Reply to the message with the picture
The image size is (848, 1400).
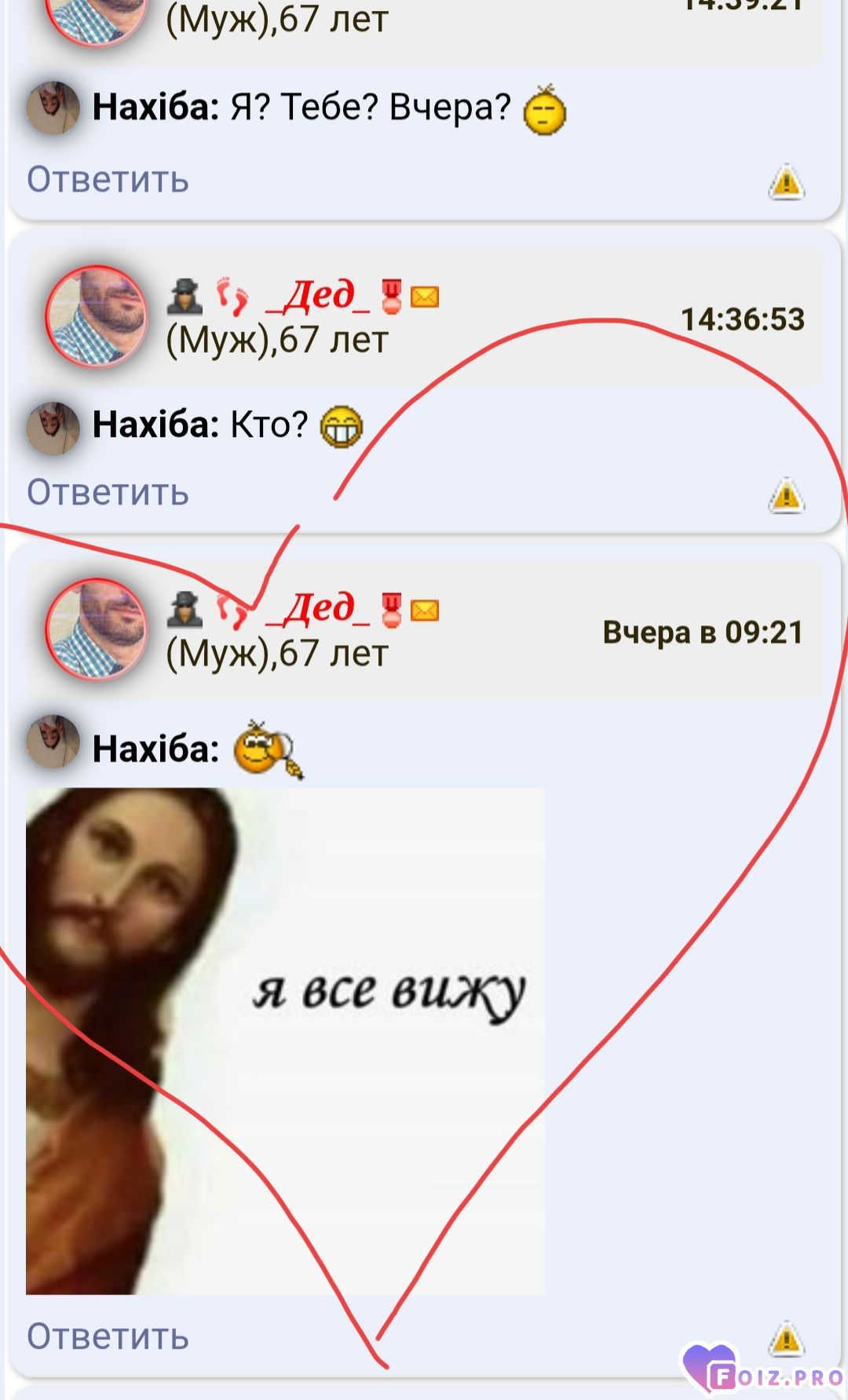(x=108, y=1336)
